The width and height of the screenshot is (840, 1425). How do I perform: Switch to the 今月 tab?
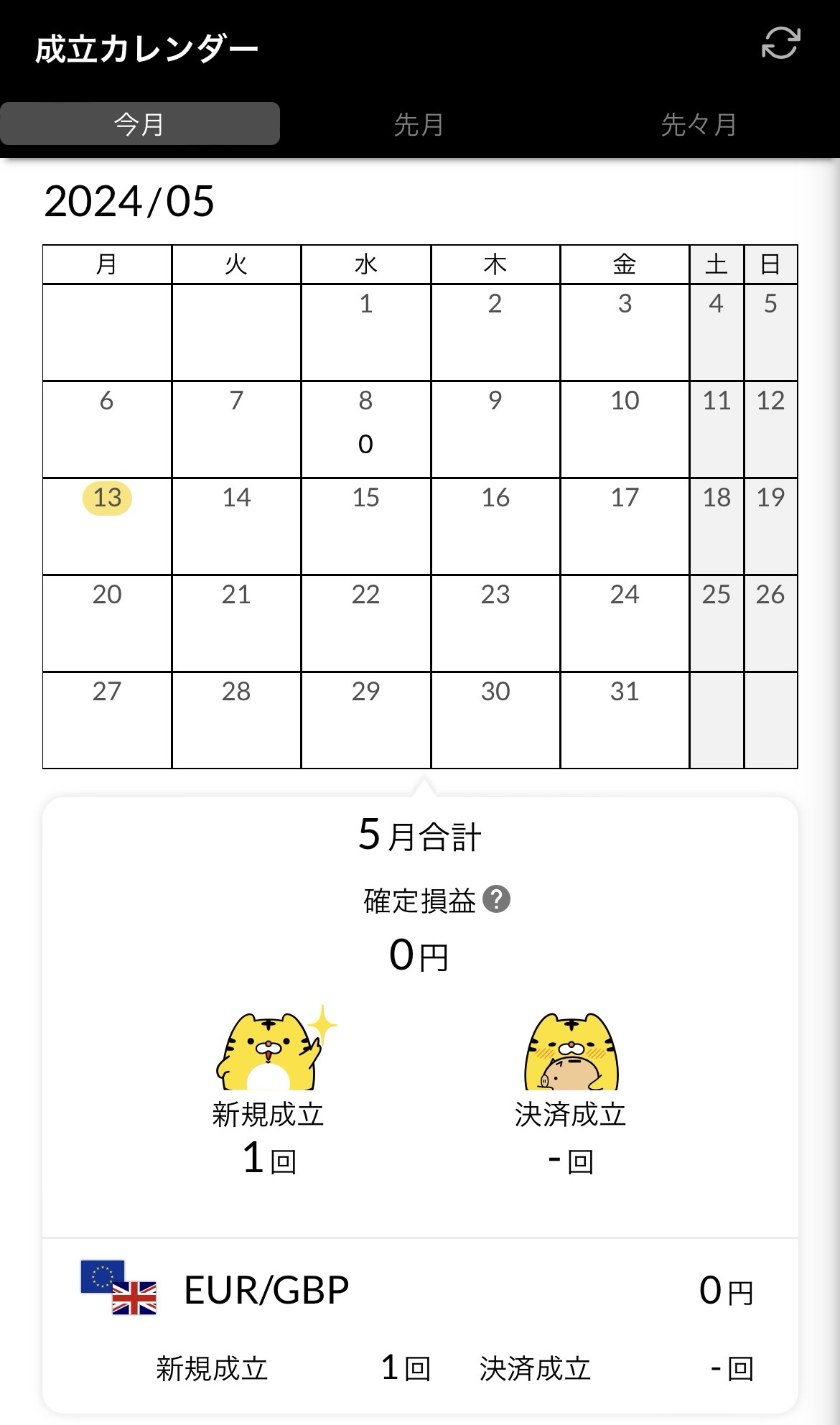tap(139, 124)
